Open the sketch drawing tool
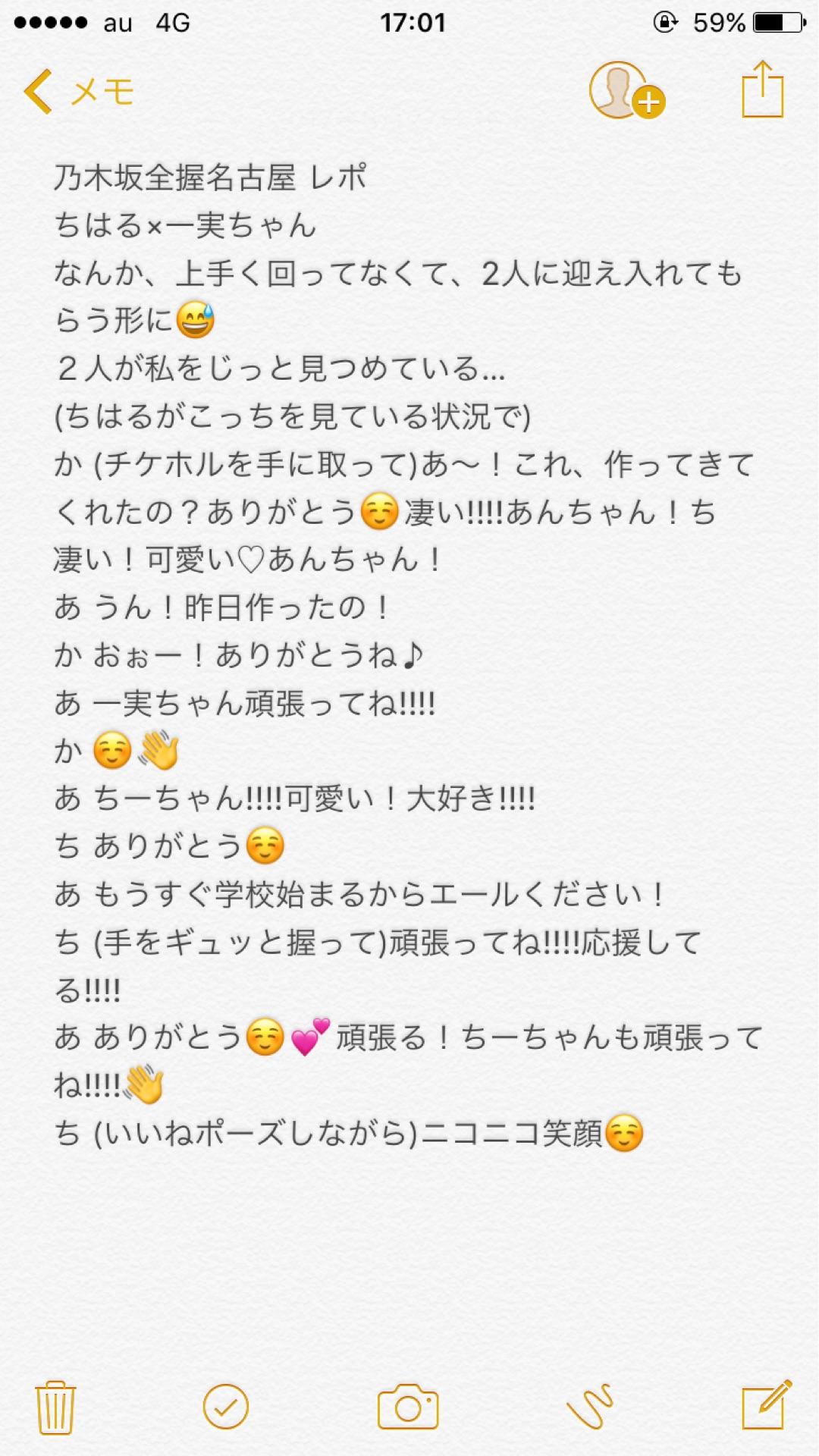Screen dimensions: 819x1456 tap(590, 1407)
